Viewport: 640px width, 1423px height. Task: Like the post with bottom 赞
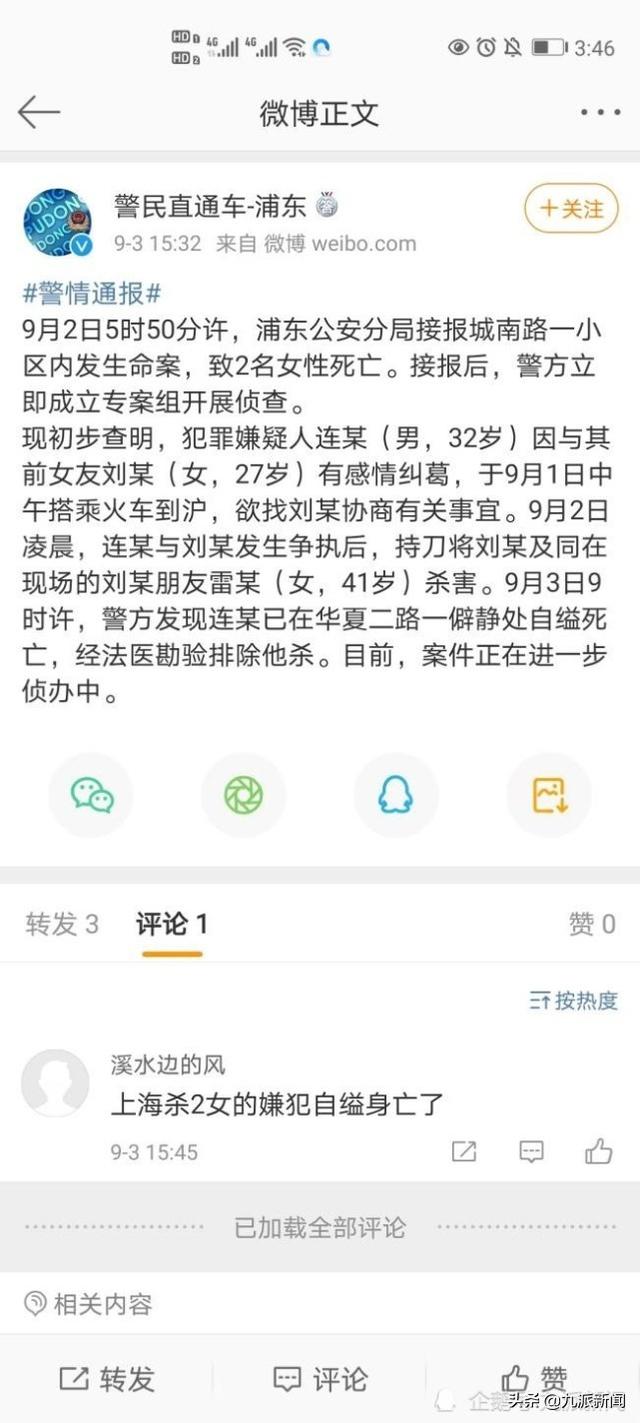tap(534, 1379)
